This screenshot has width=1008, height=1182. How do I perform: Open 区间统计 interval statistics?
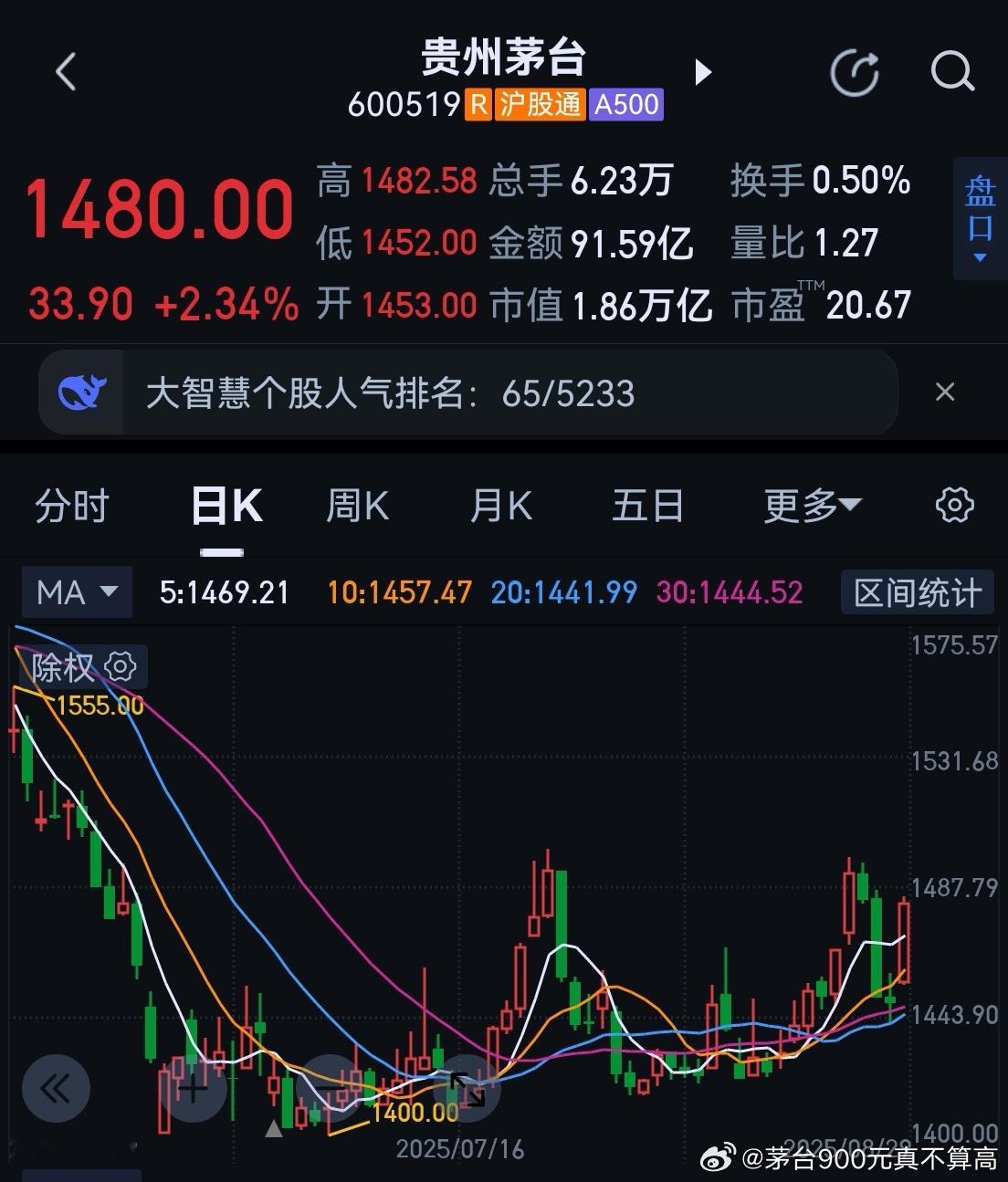point(917,591)
